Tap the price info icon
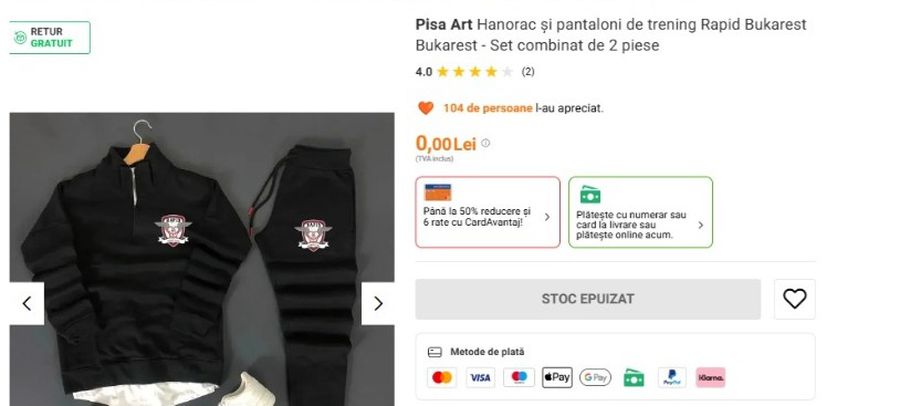 (x=486, y=143)
